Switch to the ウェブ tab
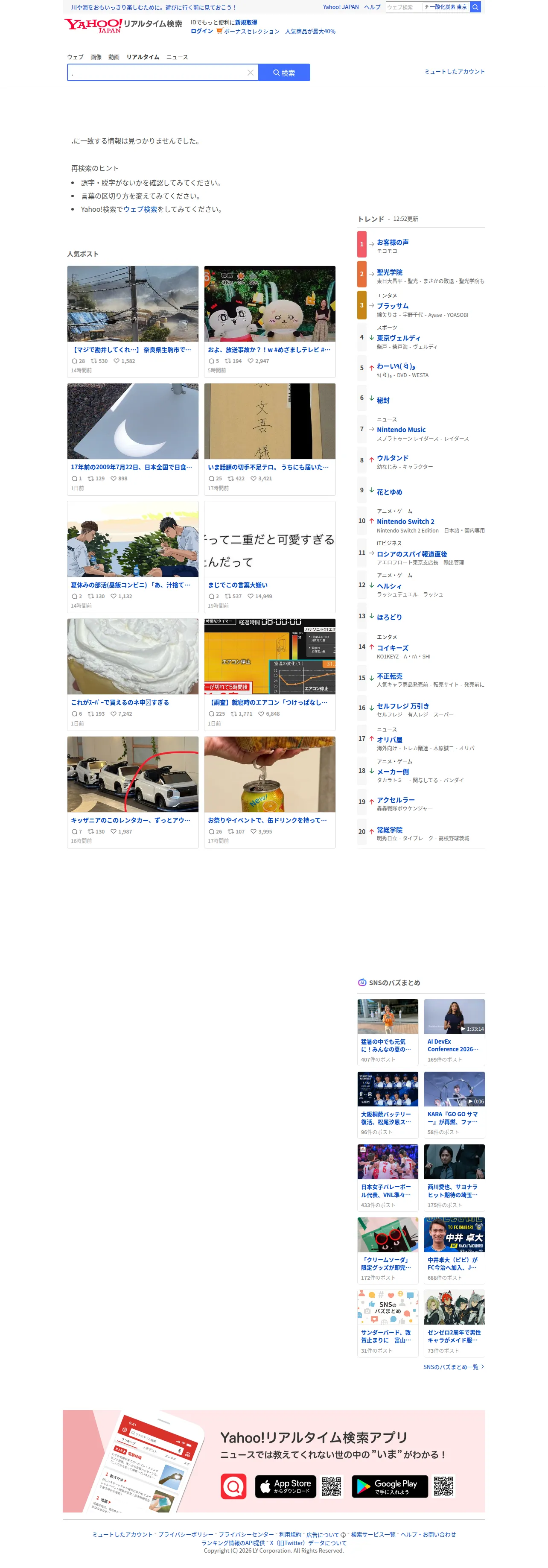The width and height of the screenshot is (548, 1568). click(x=75, y=57)
